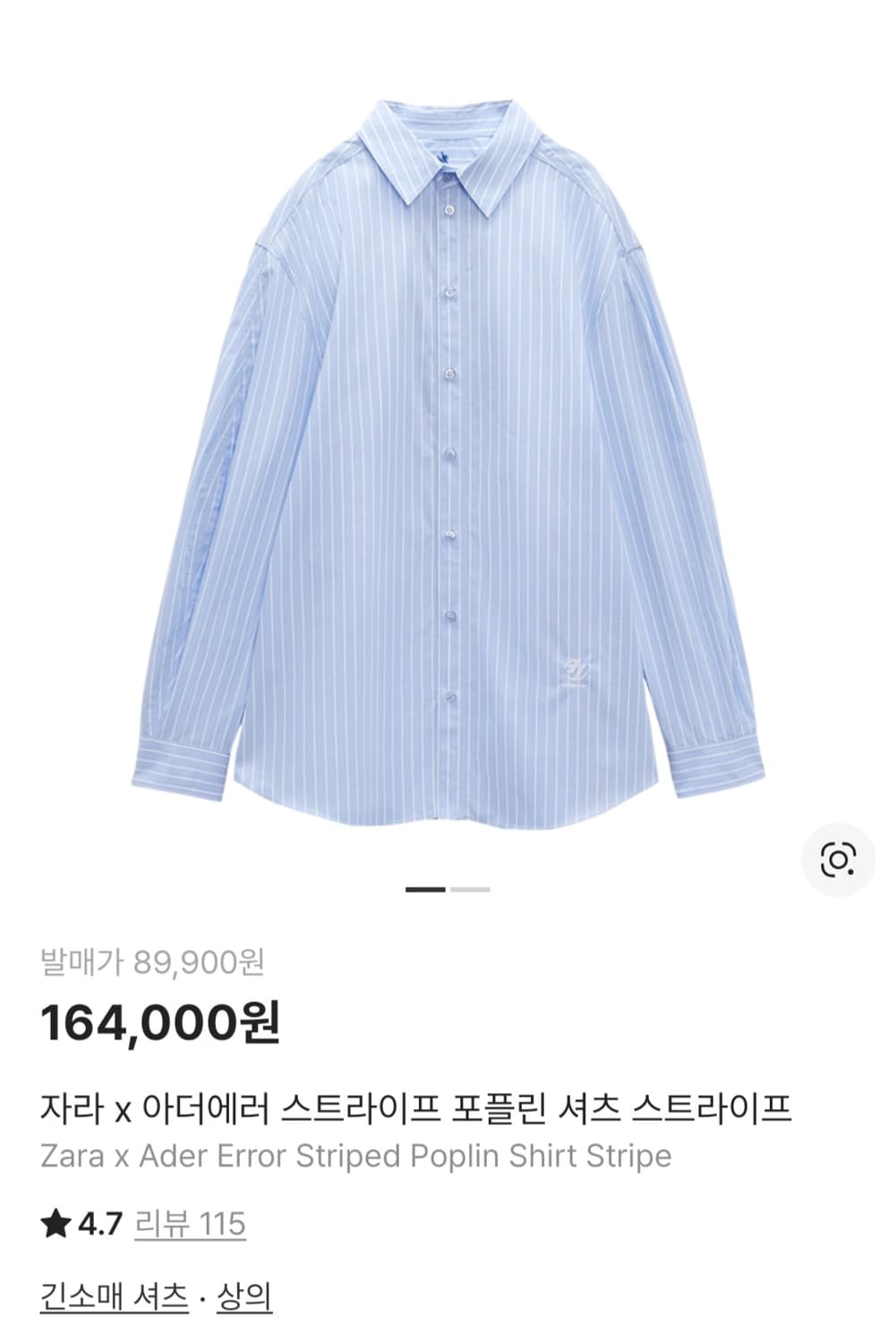Open visual search with the lens icon
Viewport: 896px width, 1343px height.
tap(840, 857)
